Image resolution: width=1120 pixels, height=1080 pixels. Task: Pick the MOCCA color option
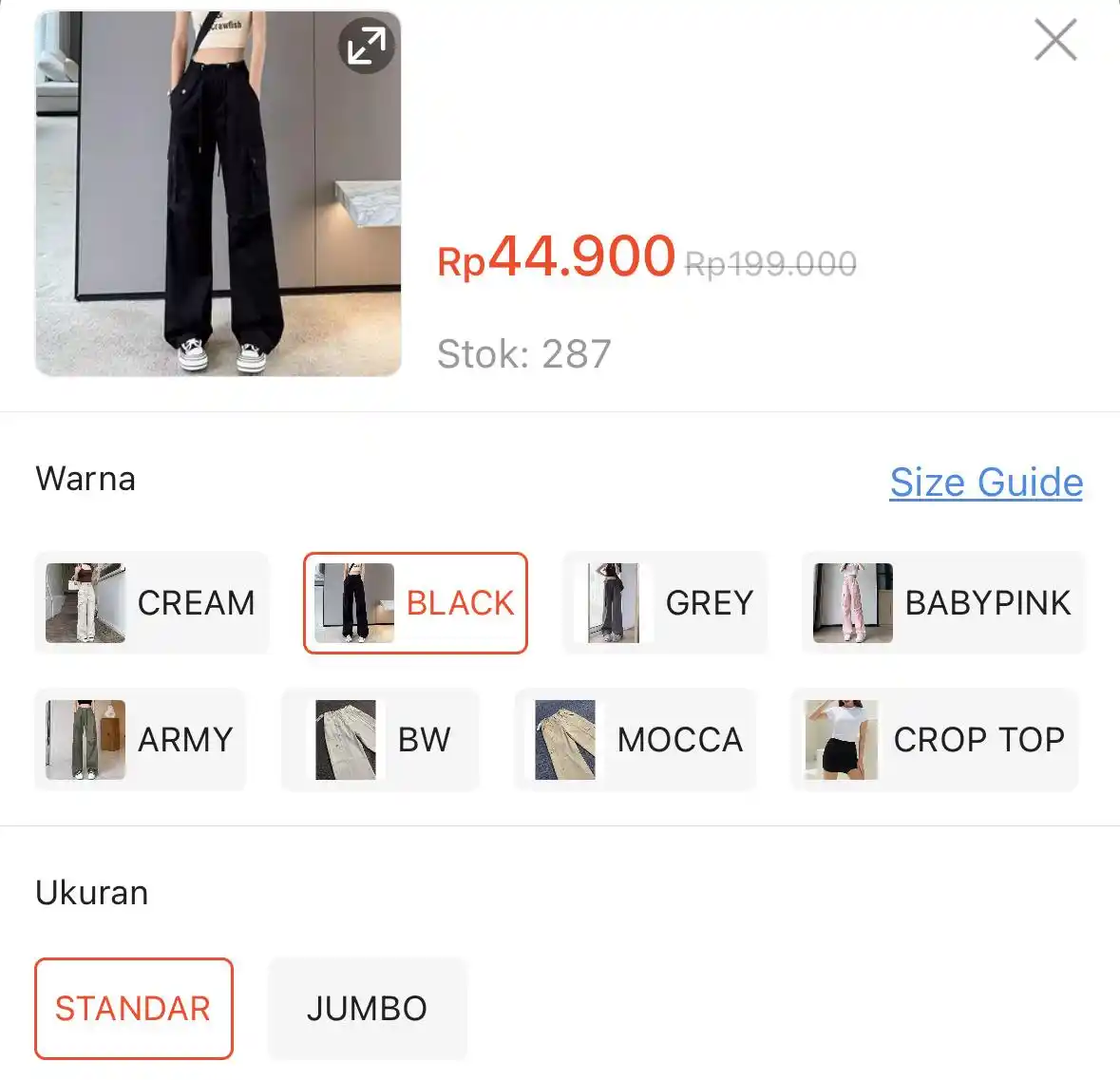(x=636, y=740)
